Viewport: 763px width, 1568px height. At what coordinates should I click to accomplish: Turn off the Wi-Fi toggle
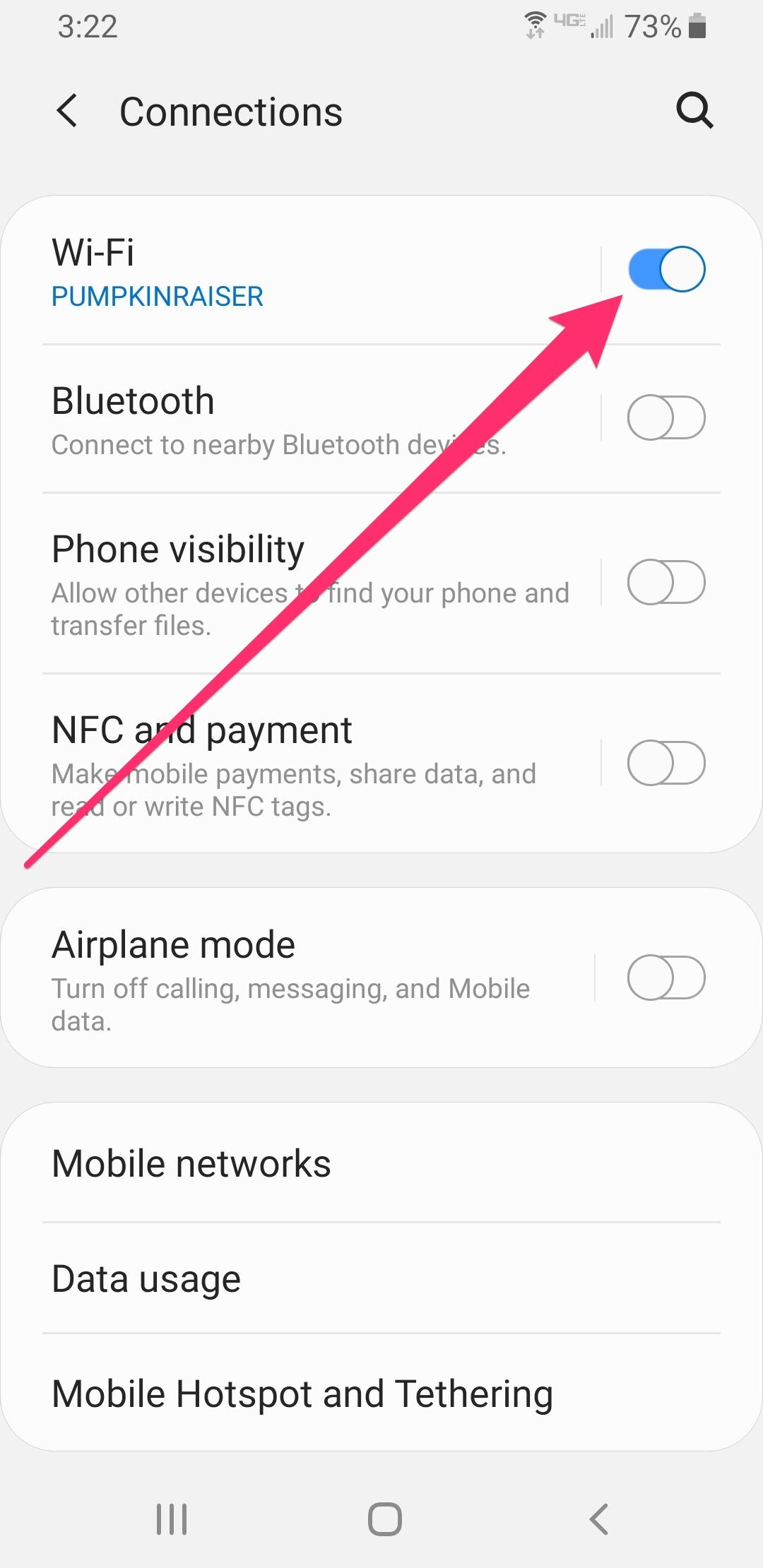666,269
